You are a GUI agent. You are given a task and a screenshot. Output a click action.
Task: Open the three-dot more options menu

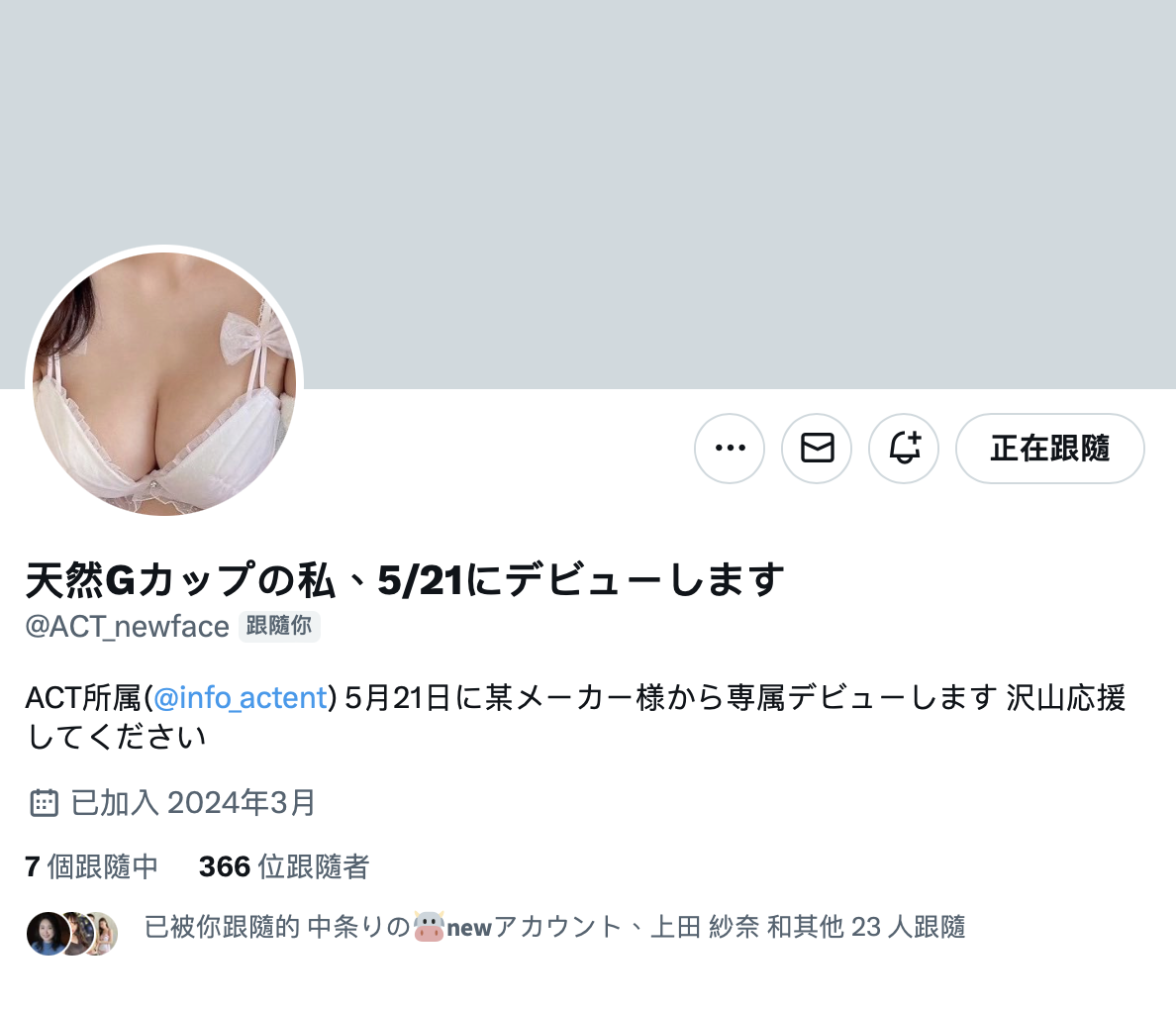point(730,449)
